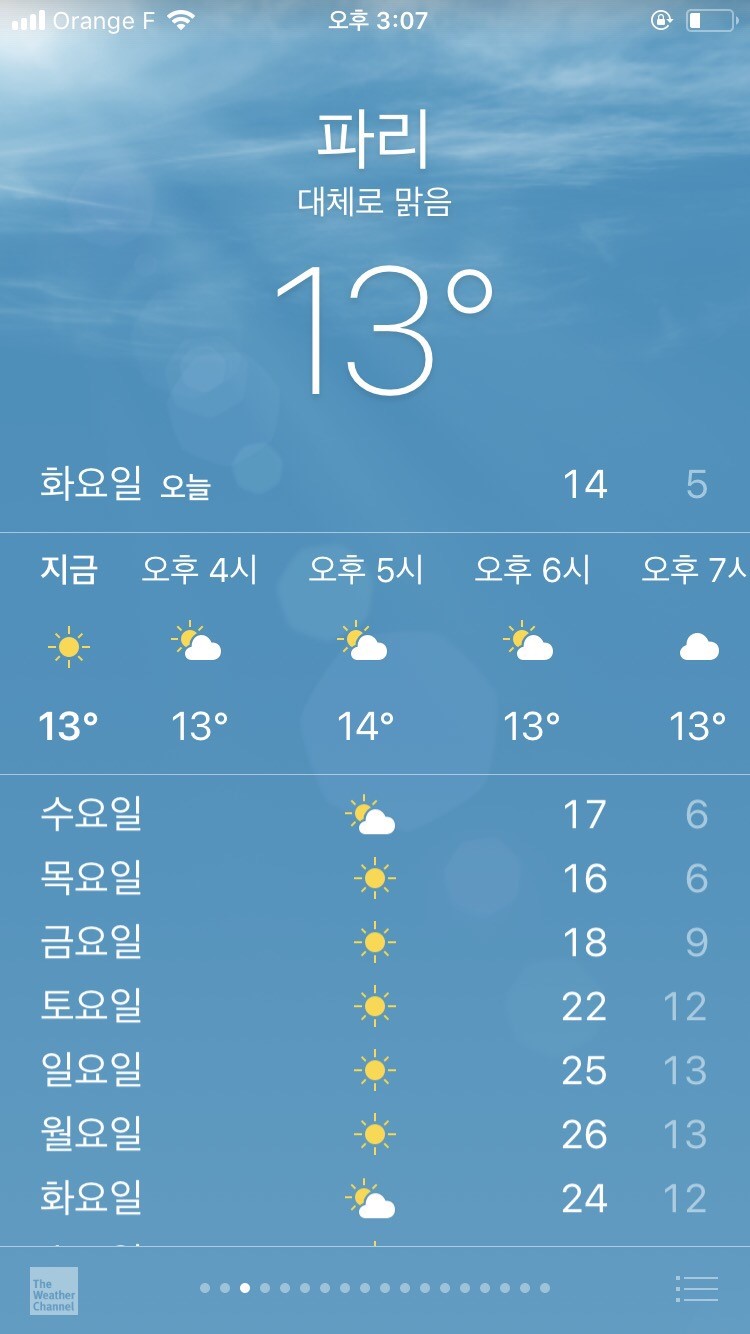Viewport: 750px width, 1334px height.
Task: Open the city list menu
Action: (x=697, y=1289)
